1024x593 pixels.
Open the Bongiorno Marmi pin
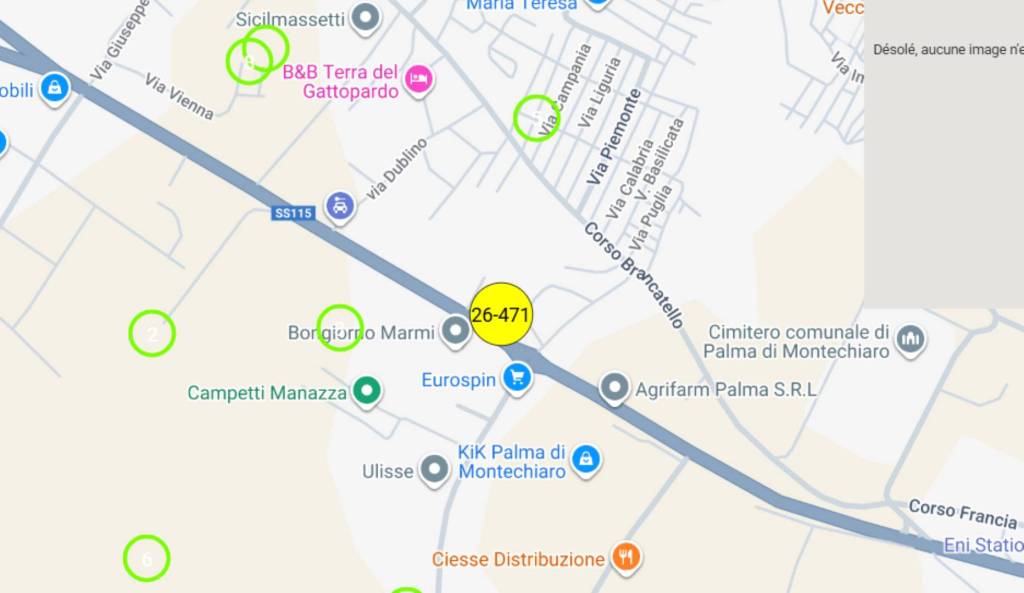[456, 330]
